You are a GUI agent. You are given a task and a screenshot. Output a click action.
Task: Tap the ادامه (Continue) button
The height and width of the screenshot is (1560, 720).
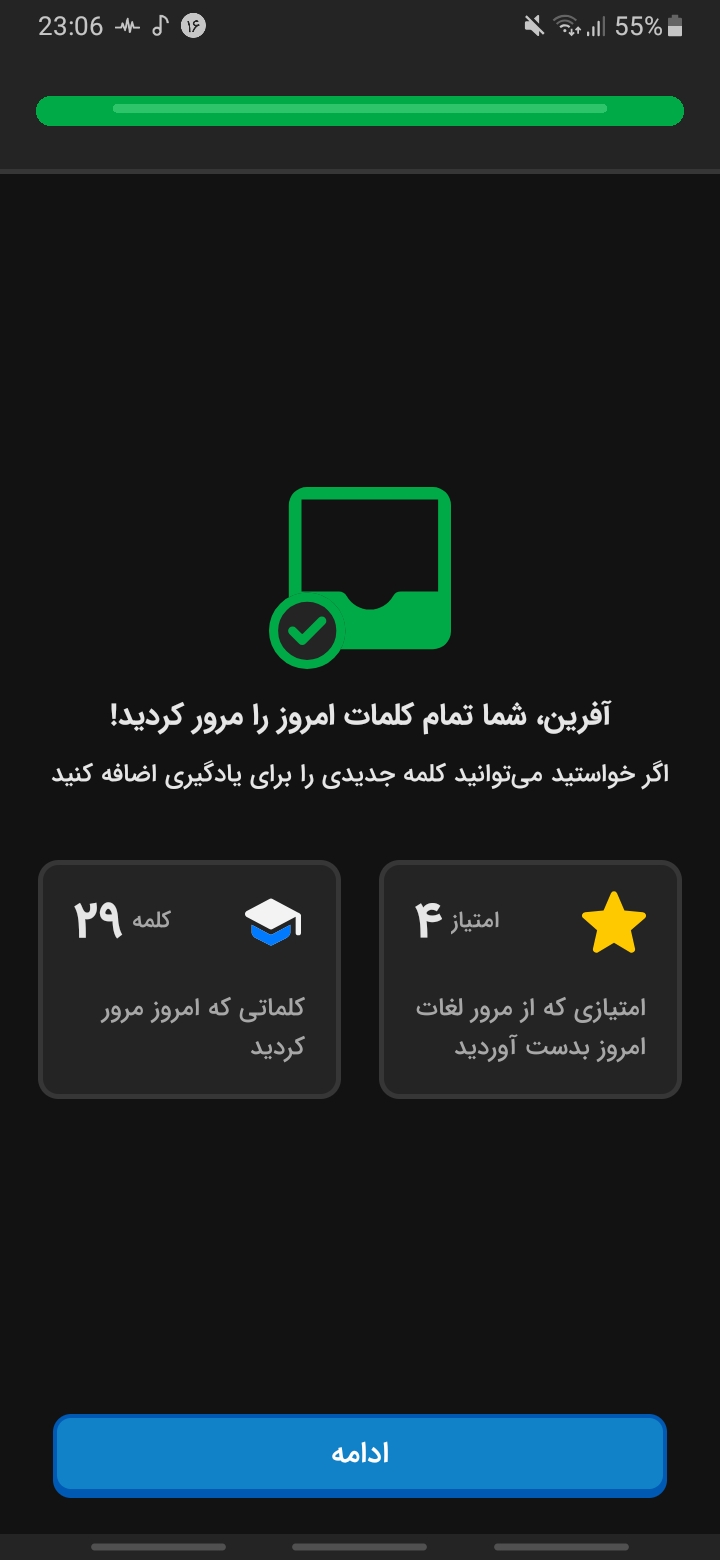pos(360,1455)
